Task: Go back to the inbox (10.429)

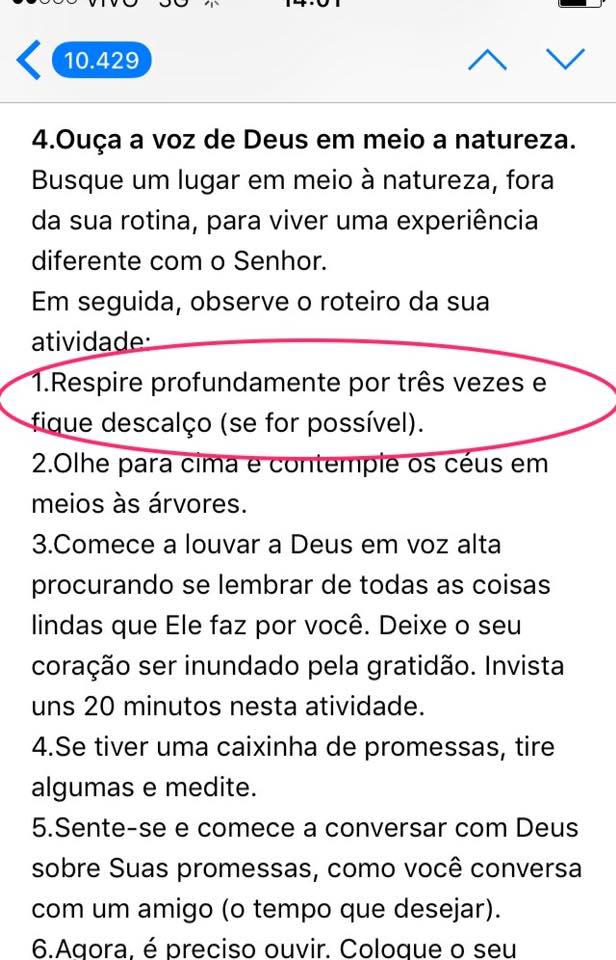Action: [85, 61]
